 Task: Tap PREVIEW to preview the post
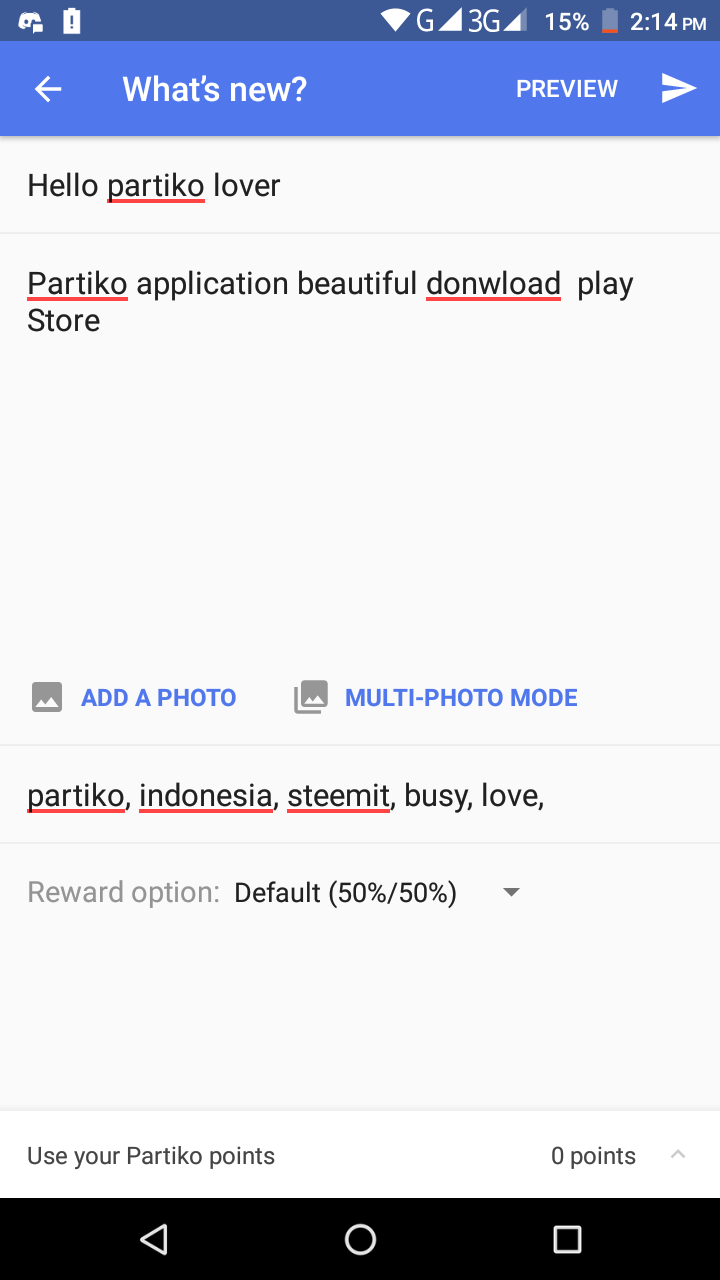(x=566, y=89)
